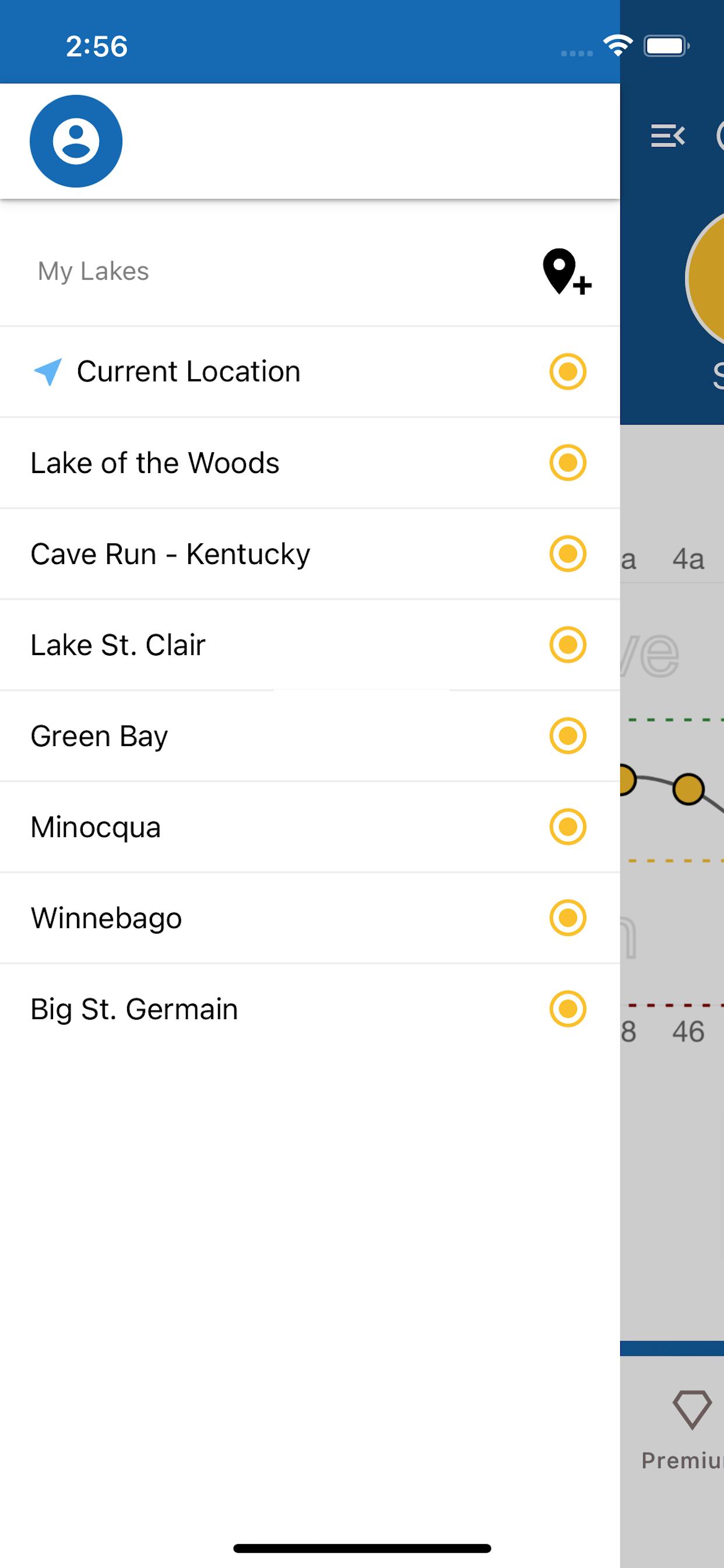Open Green Bay lake
Viewport: 724px width, 1568px height.
pyautogui.click(x=310, y=736)
